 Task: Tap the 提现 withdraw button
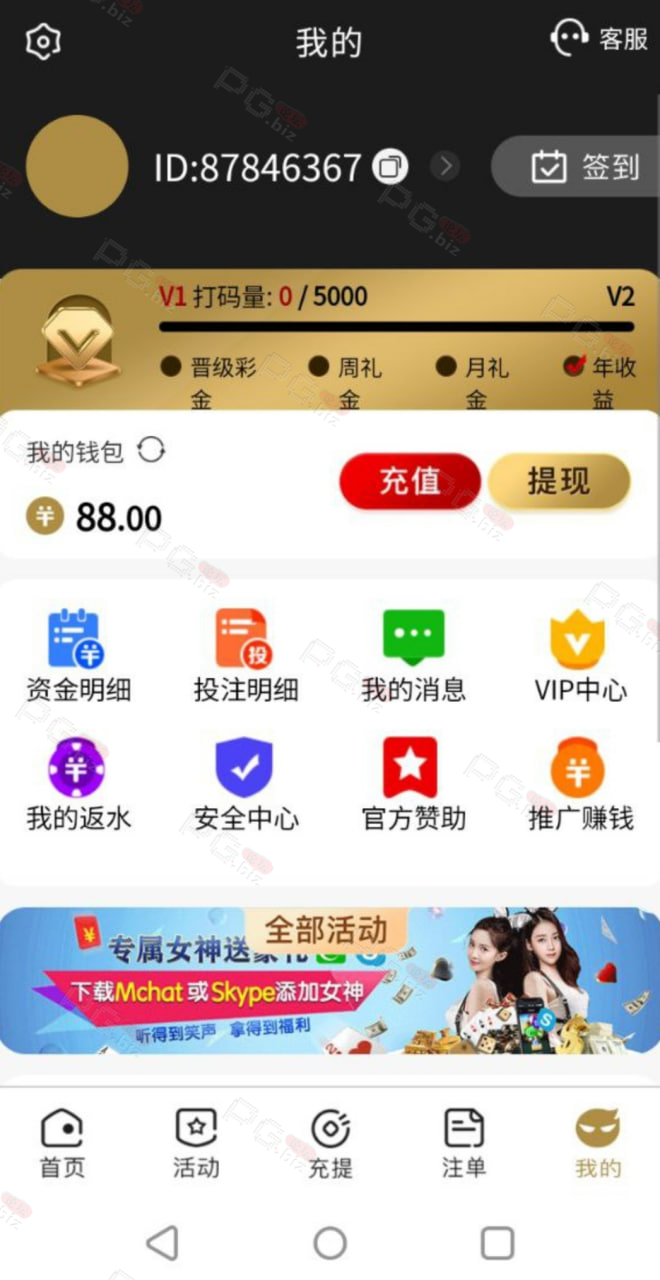(x=559, y=481)
